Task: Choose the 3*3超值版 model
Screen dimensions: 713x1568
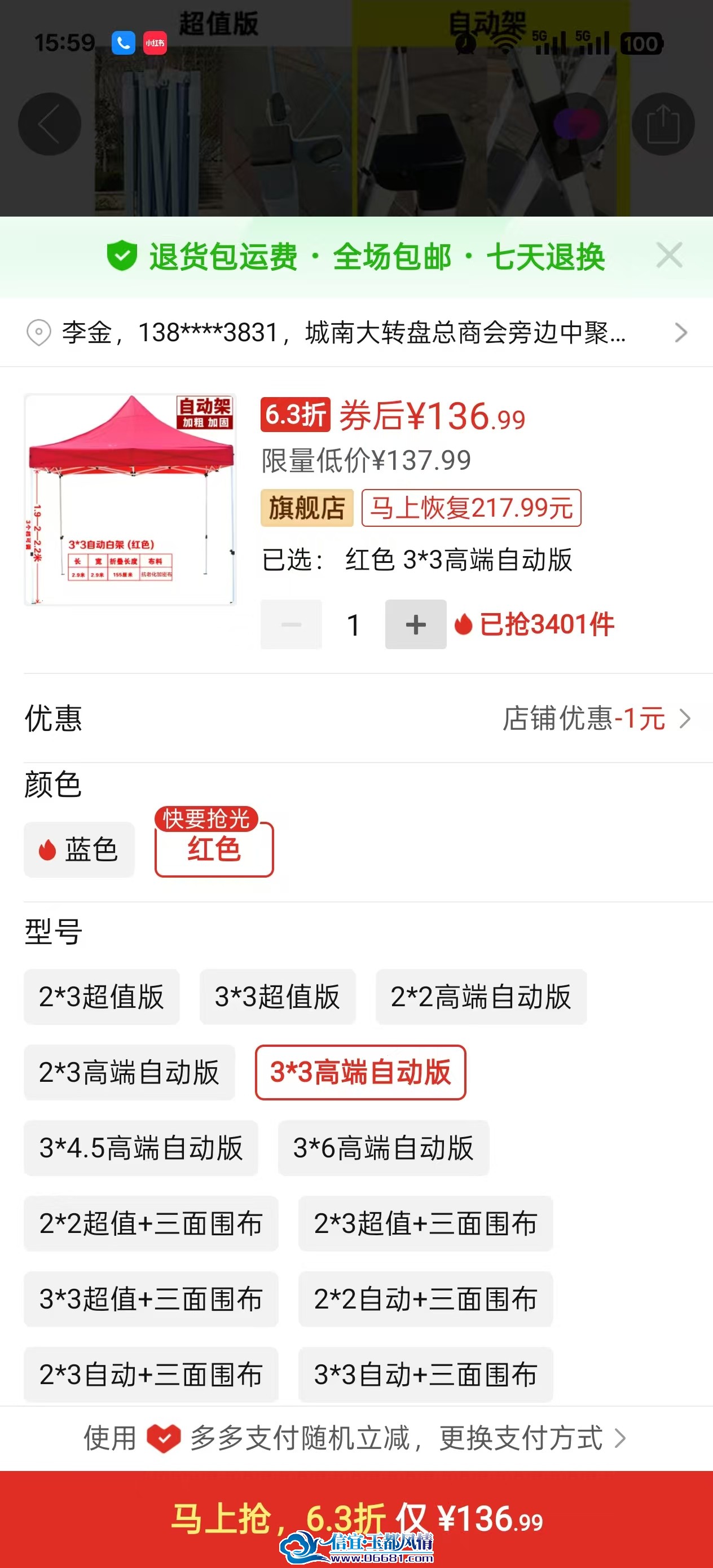Action: (278, 997)
